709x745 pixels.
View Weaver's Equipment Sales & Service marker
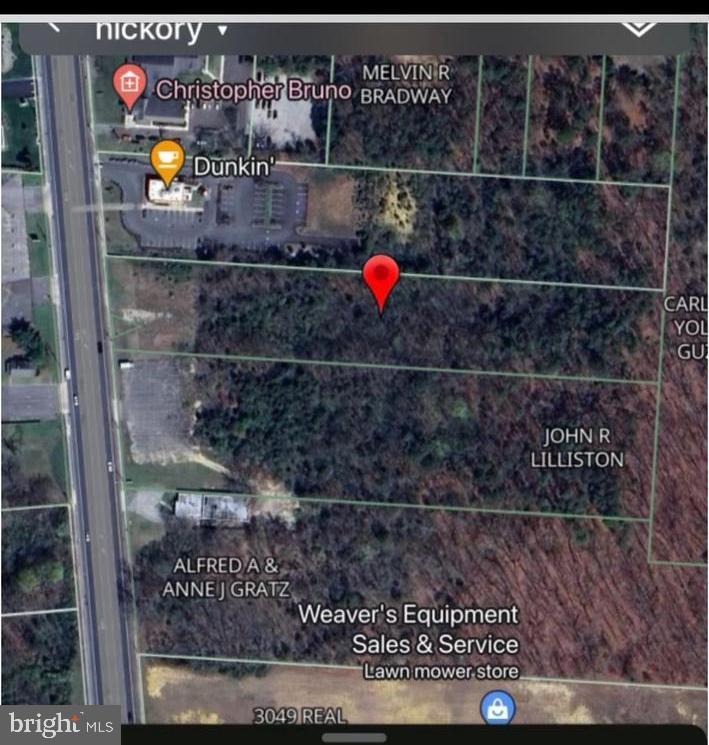click(x=497, y=708)
